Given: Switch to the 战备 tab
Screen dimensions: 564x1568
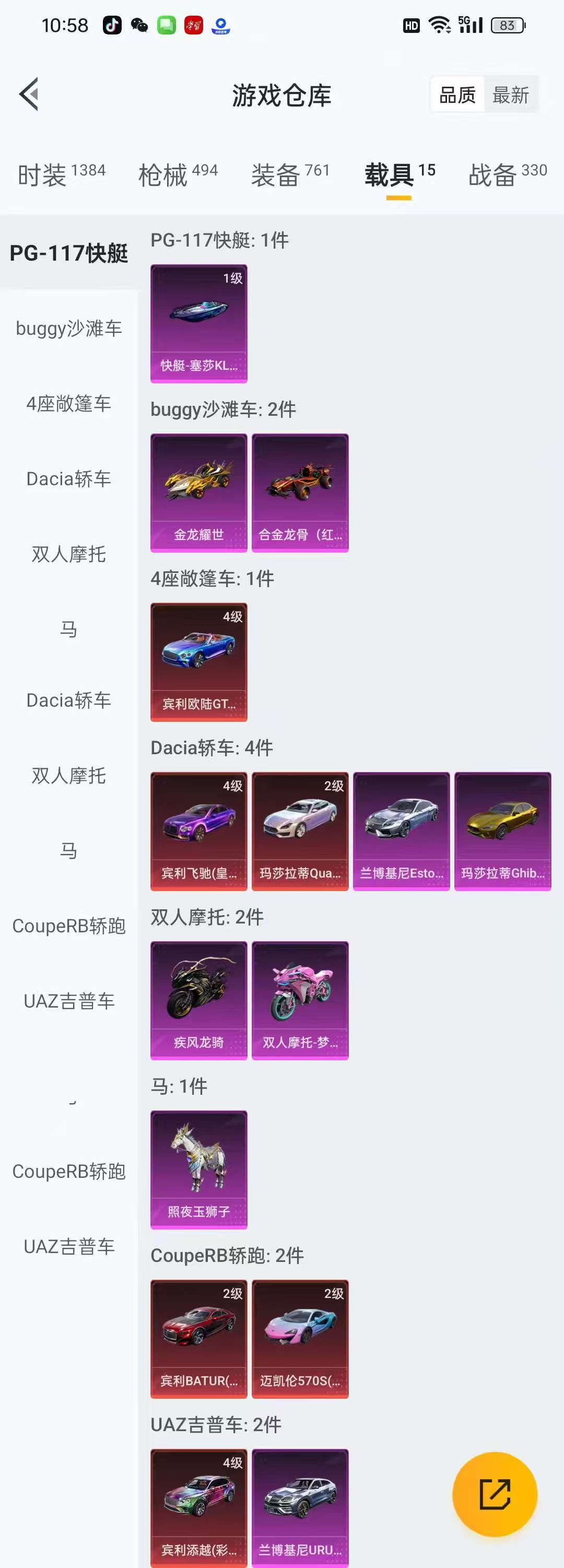Looking at the screenshot, I should [508, 174].
